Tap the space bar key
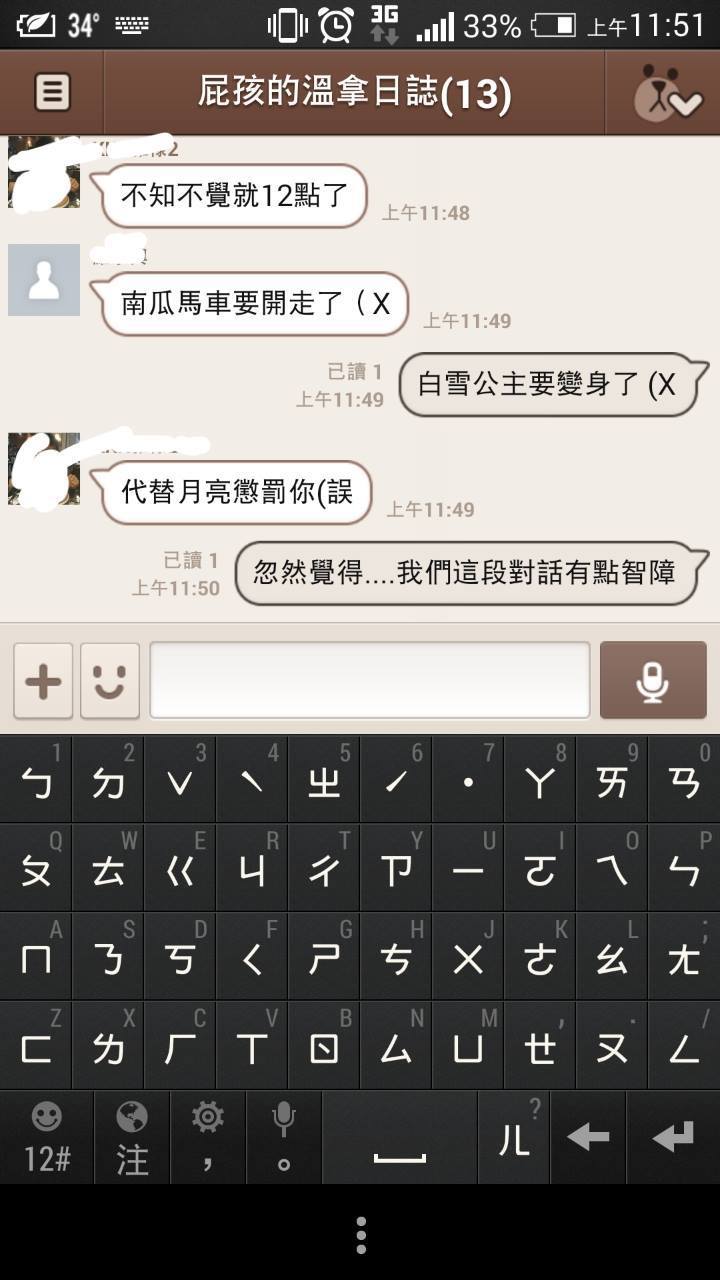The width and height of the screenshot is (720, 1280). [x=400, y=1138]
